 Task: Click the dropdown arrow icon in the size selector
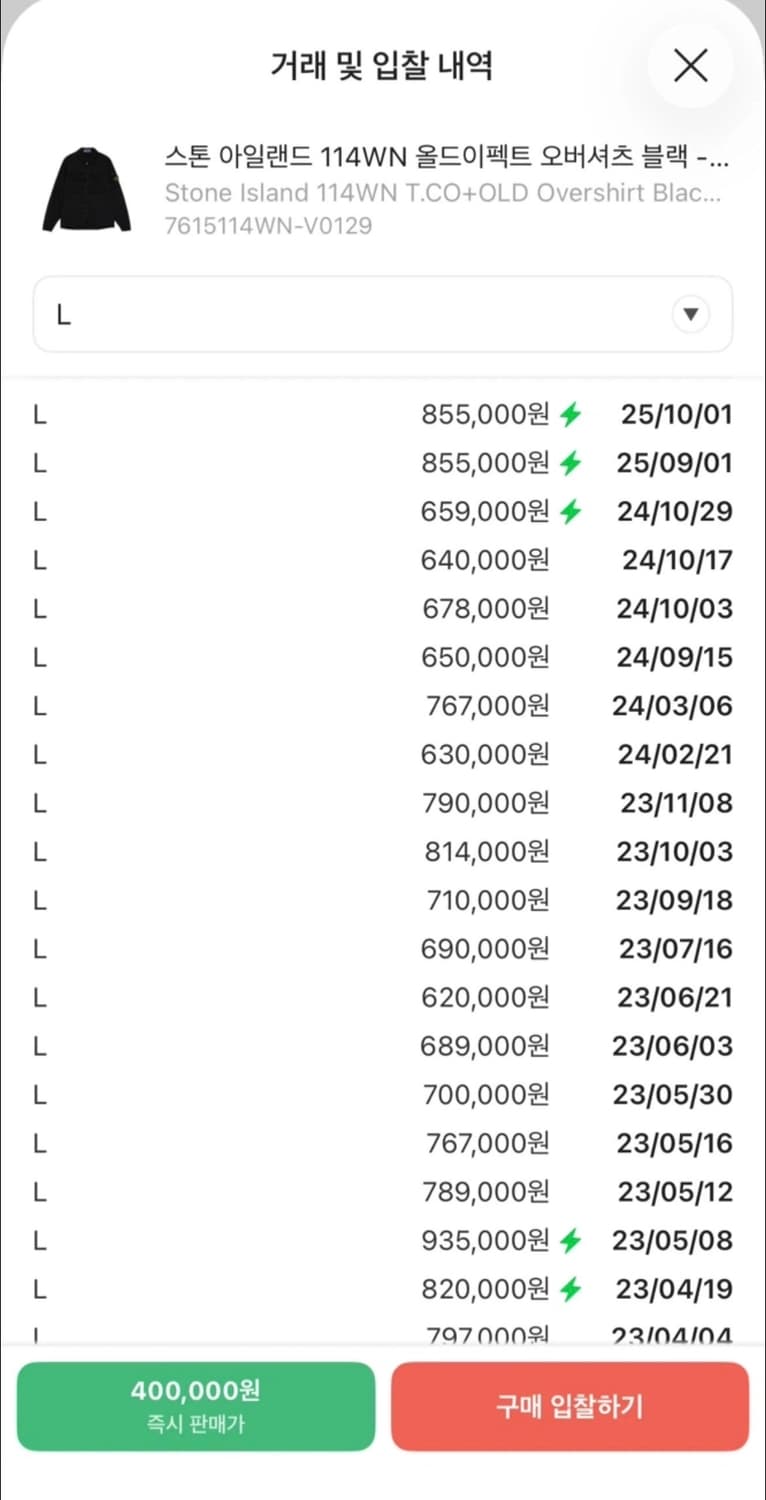[x=690, y=313]
